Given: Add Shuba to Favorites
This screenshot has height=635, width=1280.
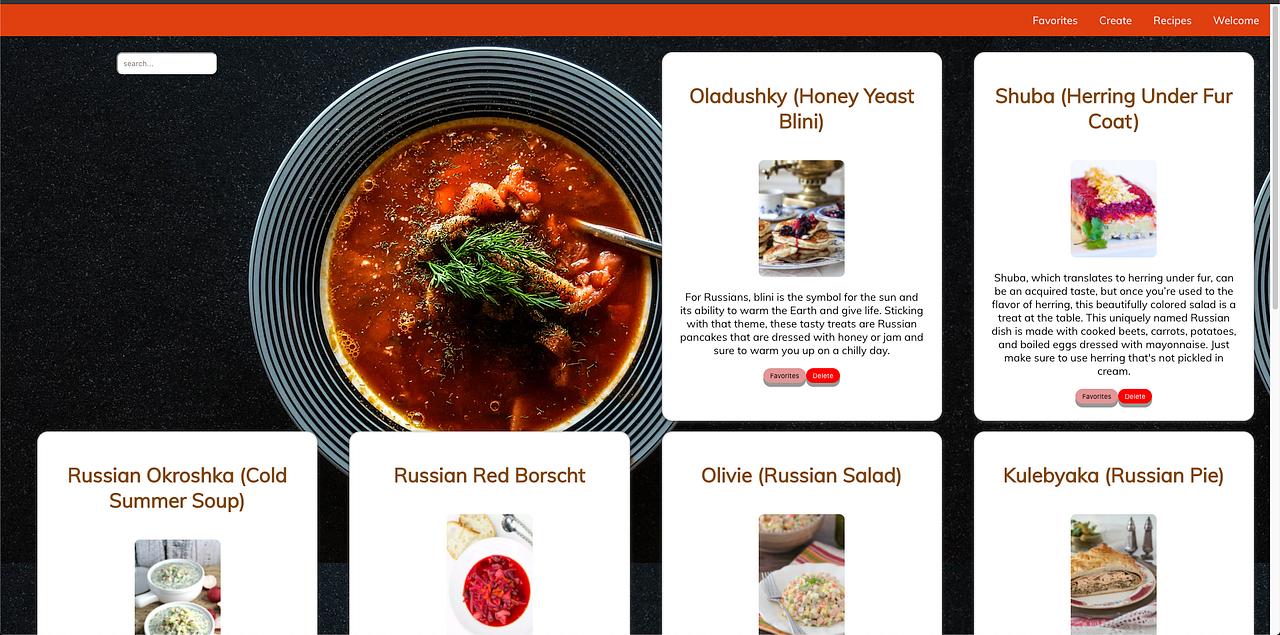Looking at the screenshot, I should (1096, 397).
